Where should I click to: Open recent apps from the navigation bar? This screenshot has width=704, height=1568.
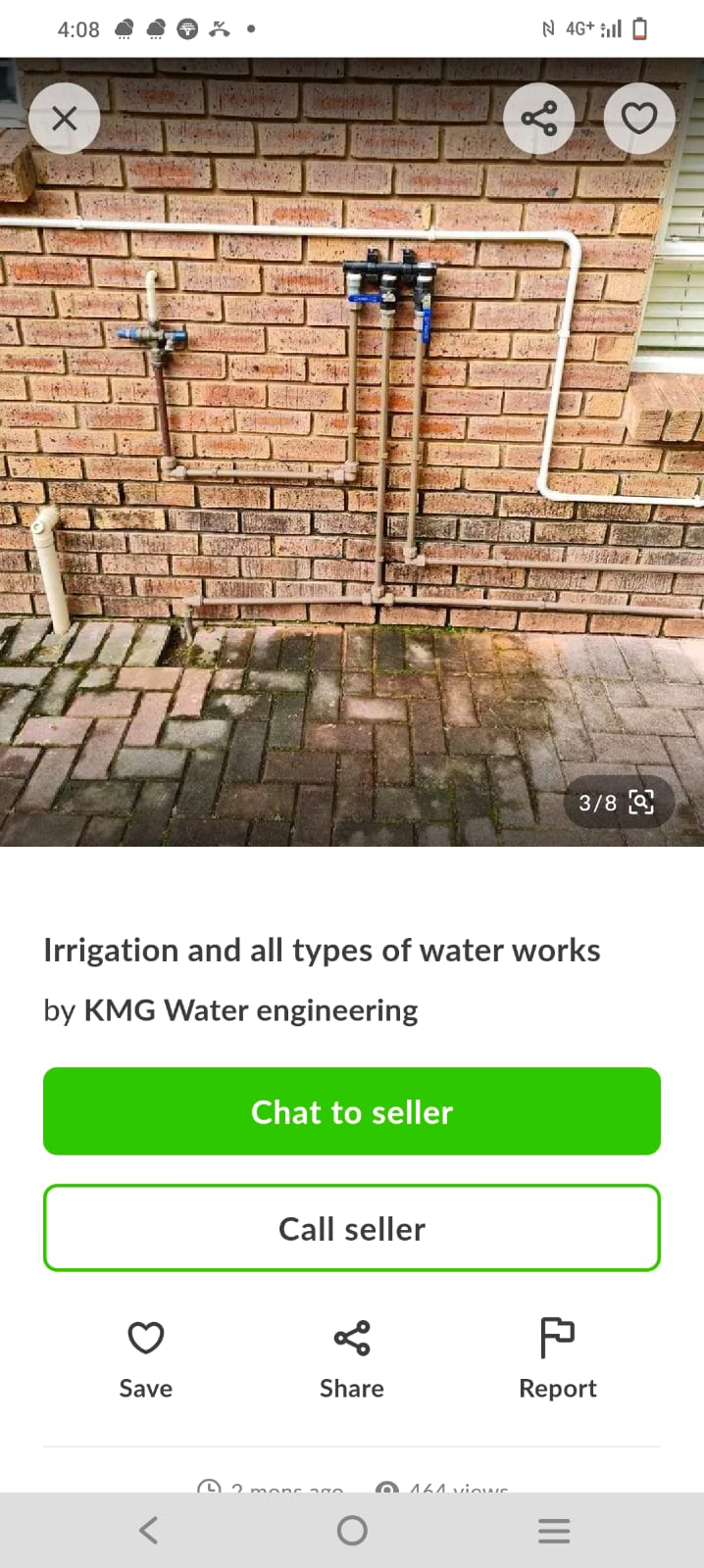[554, 1531]
